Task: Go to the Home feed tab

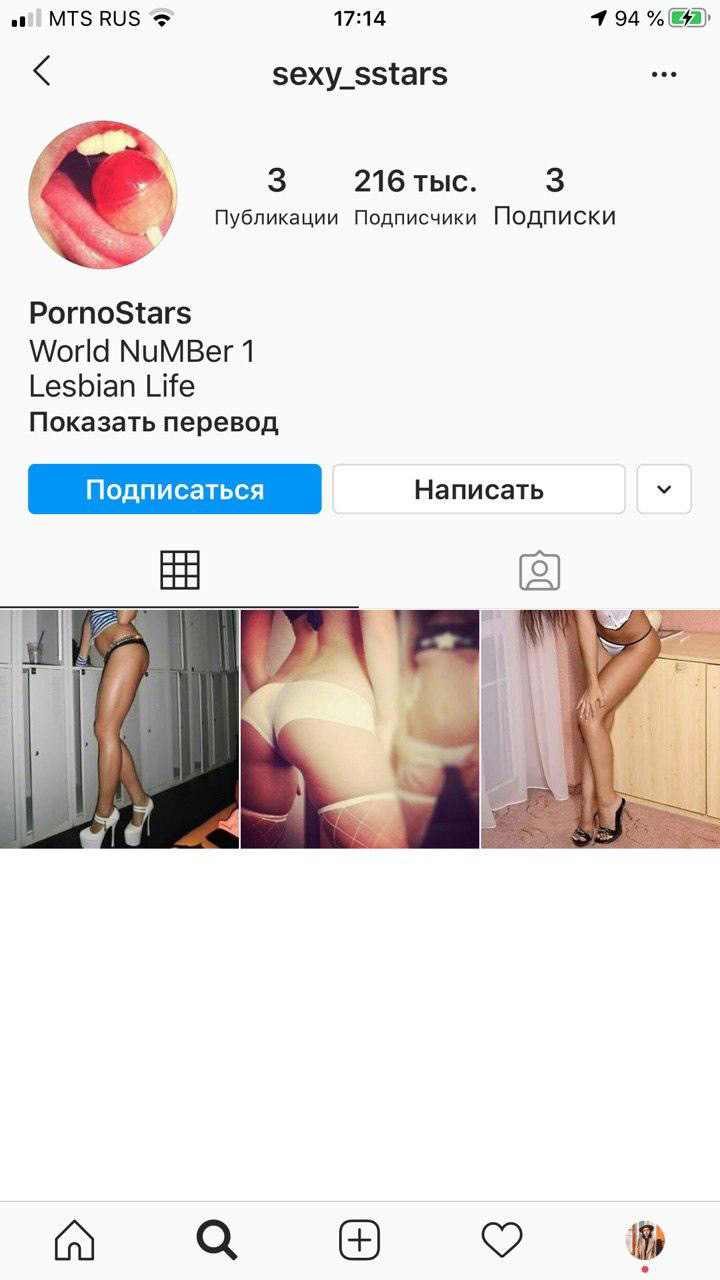Action: pyautogui.click(x=74, y=1241)
